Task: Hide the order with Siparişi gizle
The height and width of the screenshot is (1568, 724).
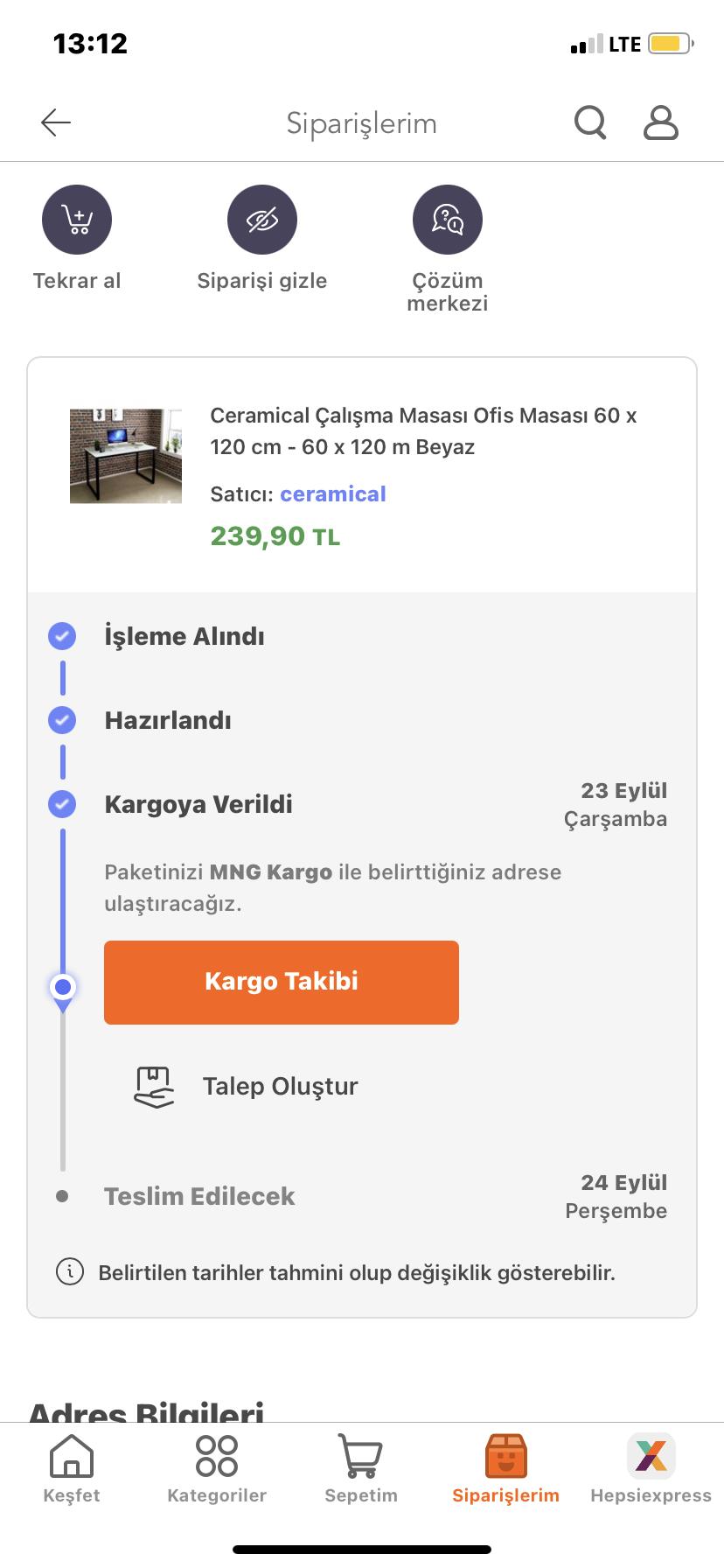Action: 262,220
